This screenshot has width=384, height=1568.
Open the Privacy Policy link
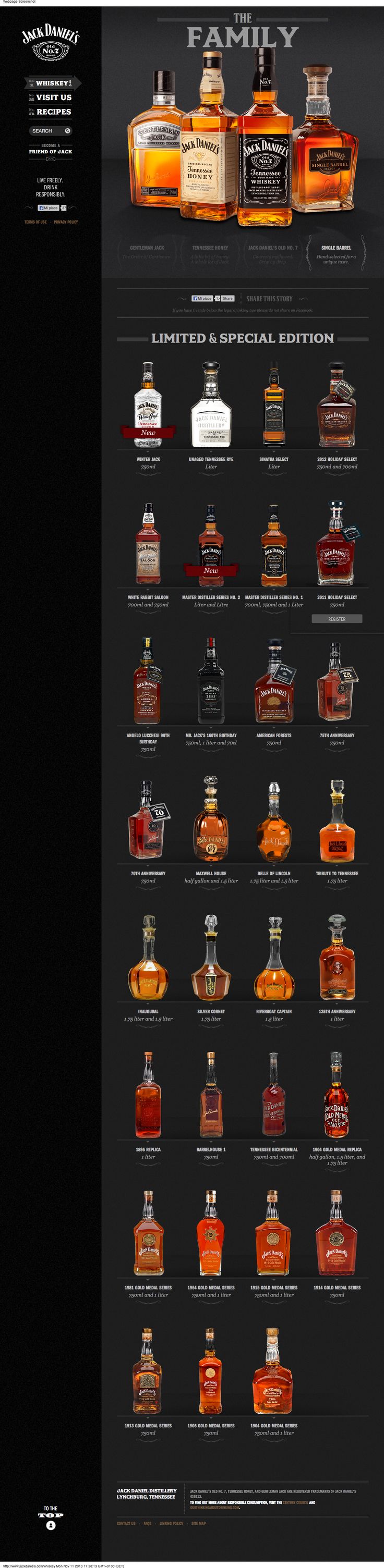pyautogui.click(x=66, y=222)
